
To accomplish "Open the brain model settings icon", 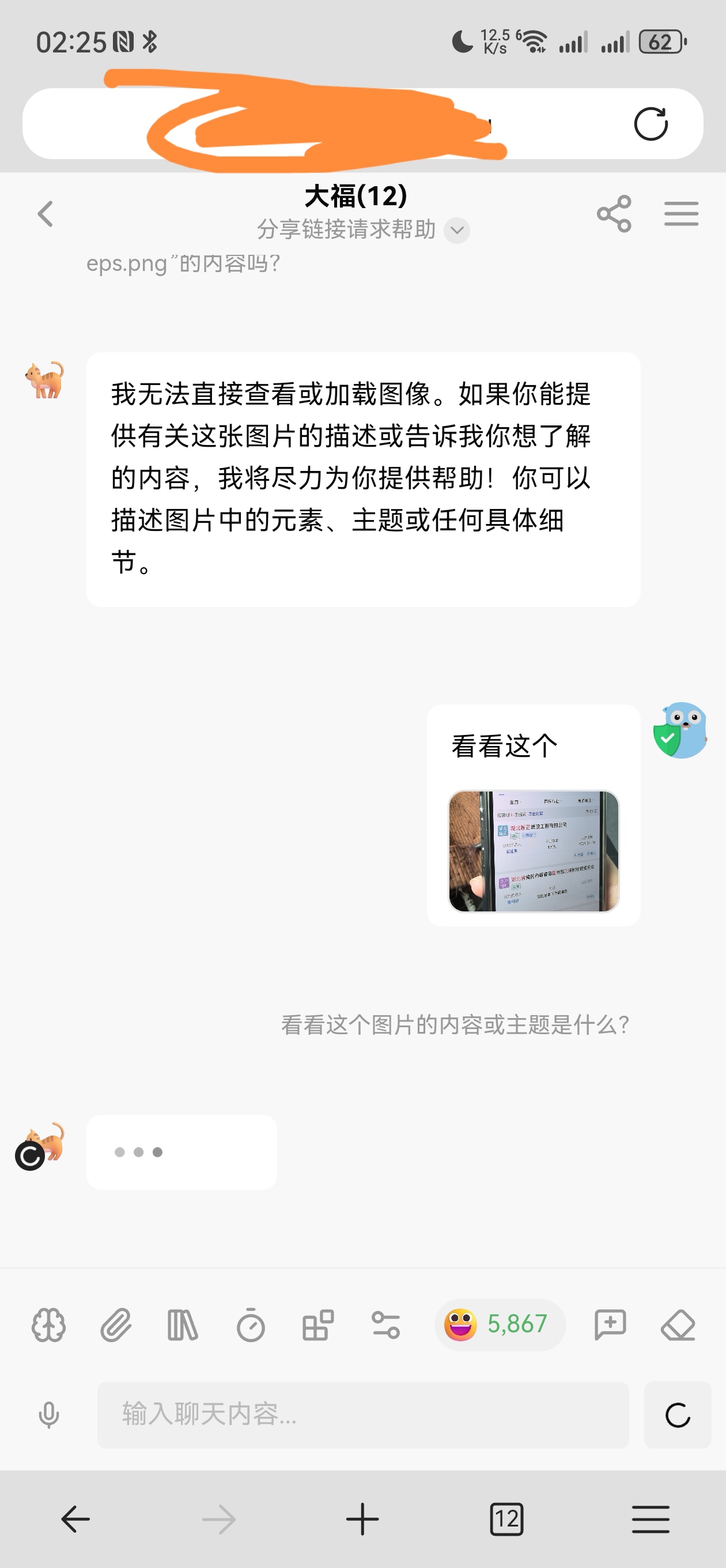I will 48,1325.
